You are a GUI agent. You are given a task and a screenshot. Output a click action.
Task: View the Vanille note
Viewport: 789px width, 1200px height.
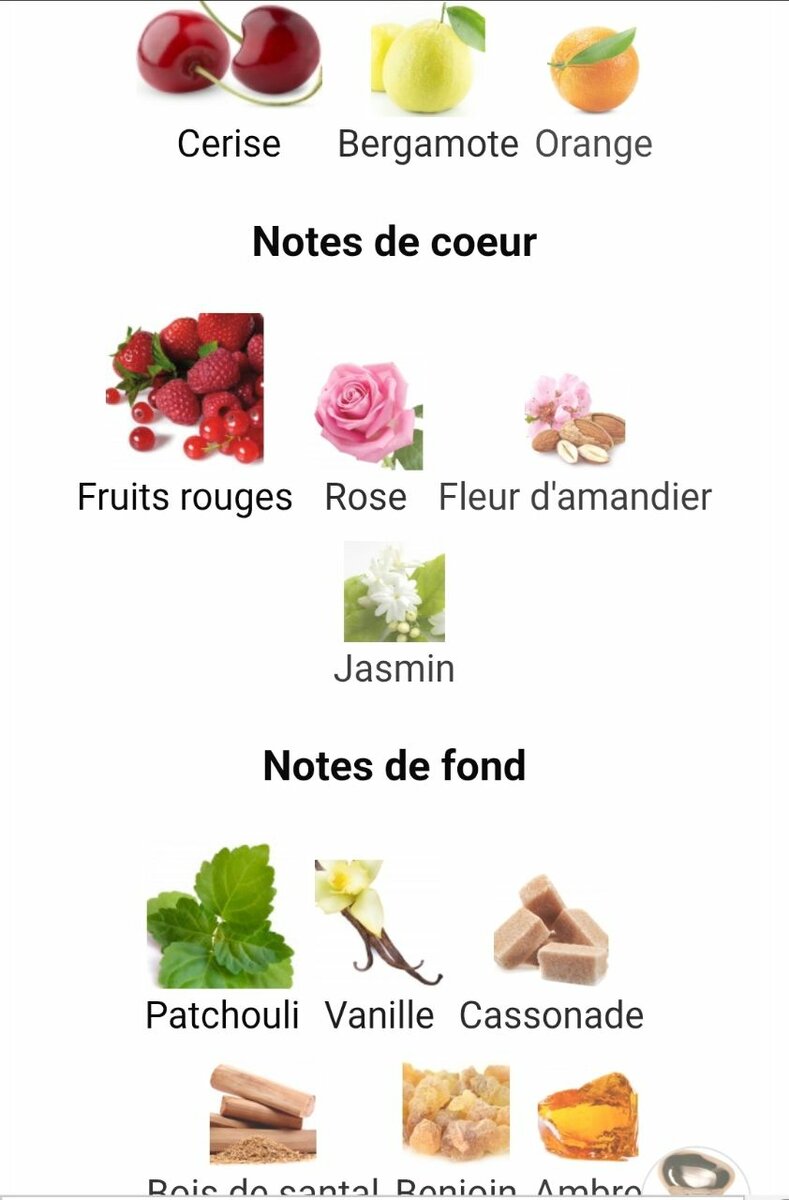[x=380, y=945]
